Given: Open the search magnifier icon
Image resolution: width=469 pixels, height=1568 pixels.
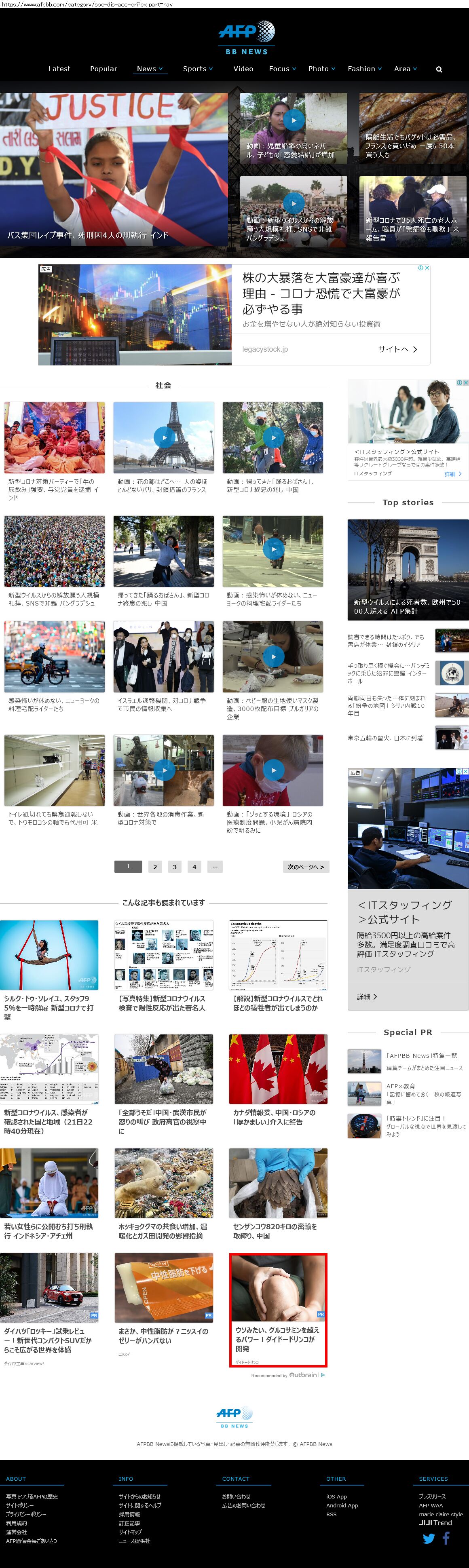Looking at the screenshot, I should tap(439, 70).
